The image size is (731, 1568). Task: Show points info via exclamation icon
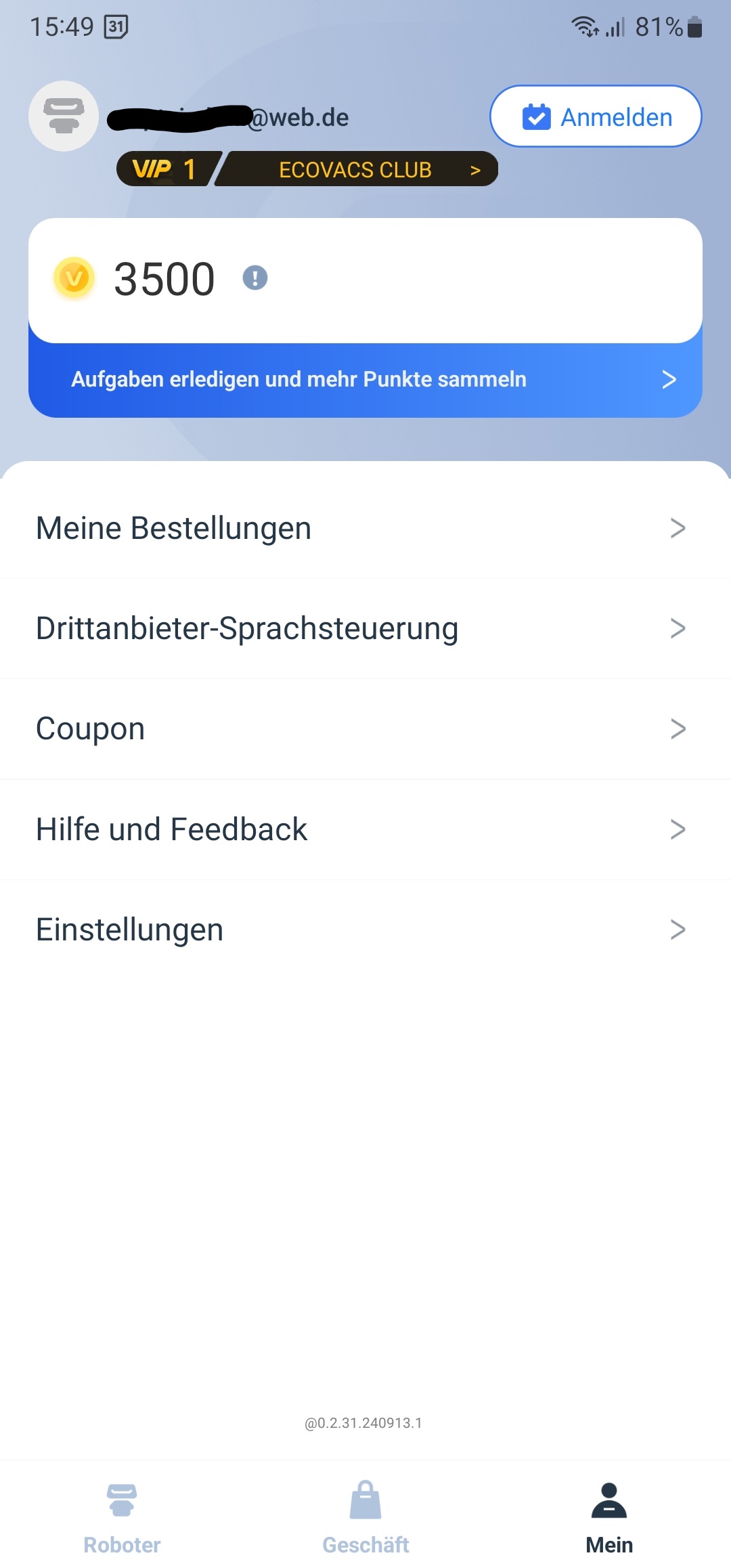[255, 278]
